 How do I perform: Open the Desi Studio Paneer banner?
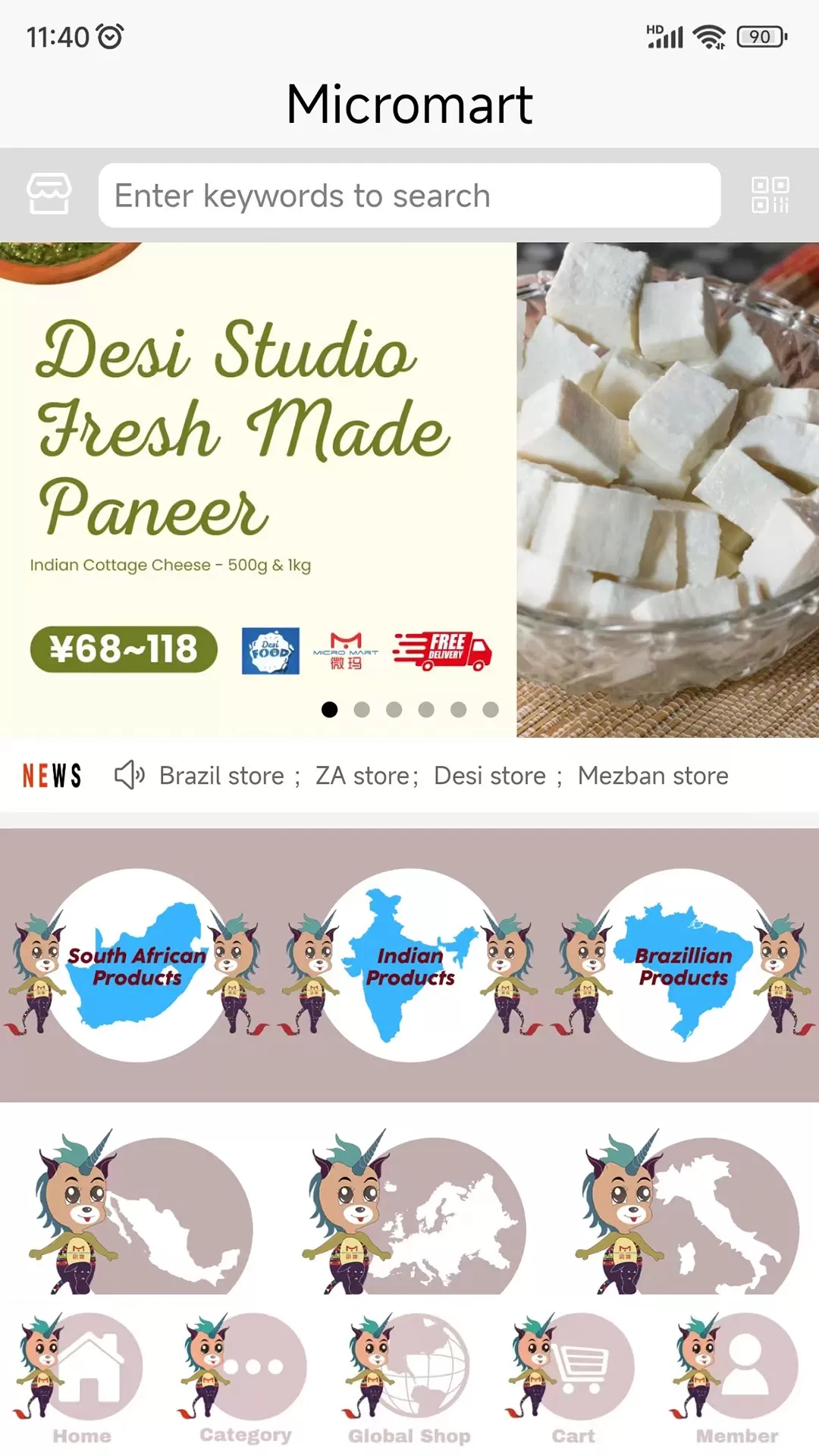(x=409, y=489)
